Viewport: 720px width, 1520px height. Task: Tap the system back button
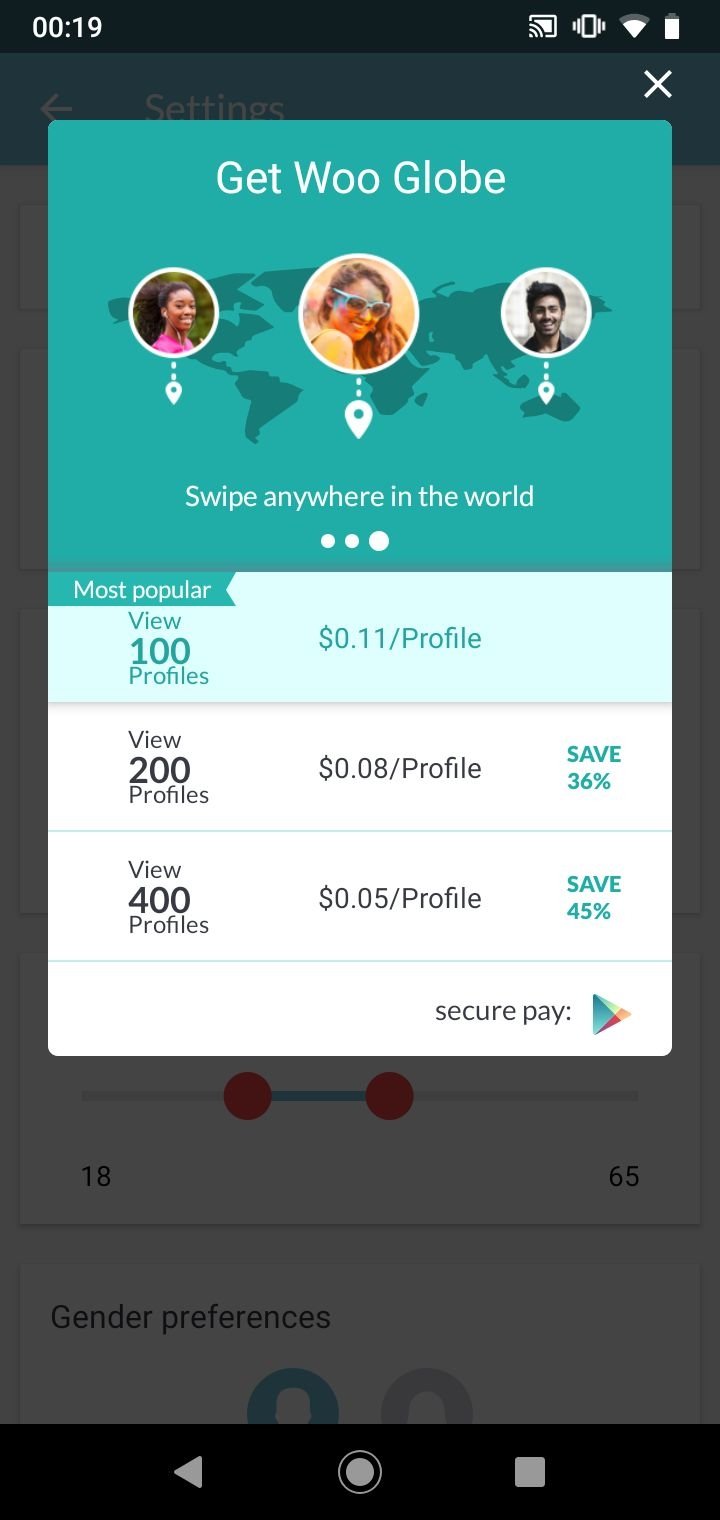pyautogui.click(x=188, y=1471)
